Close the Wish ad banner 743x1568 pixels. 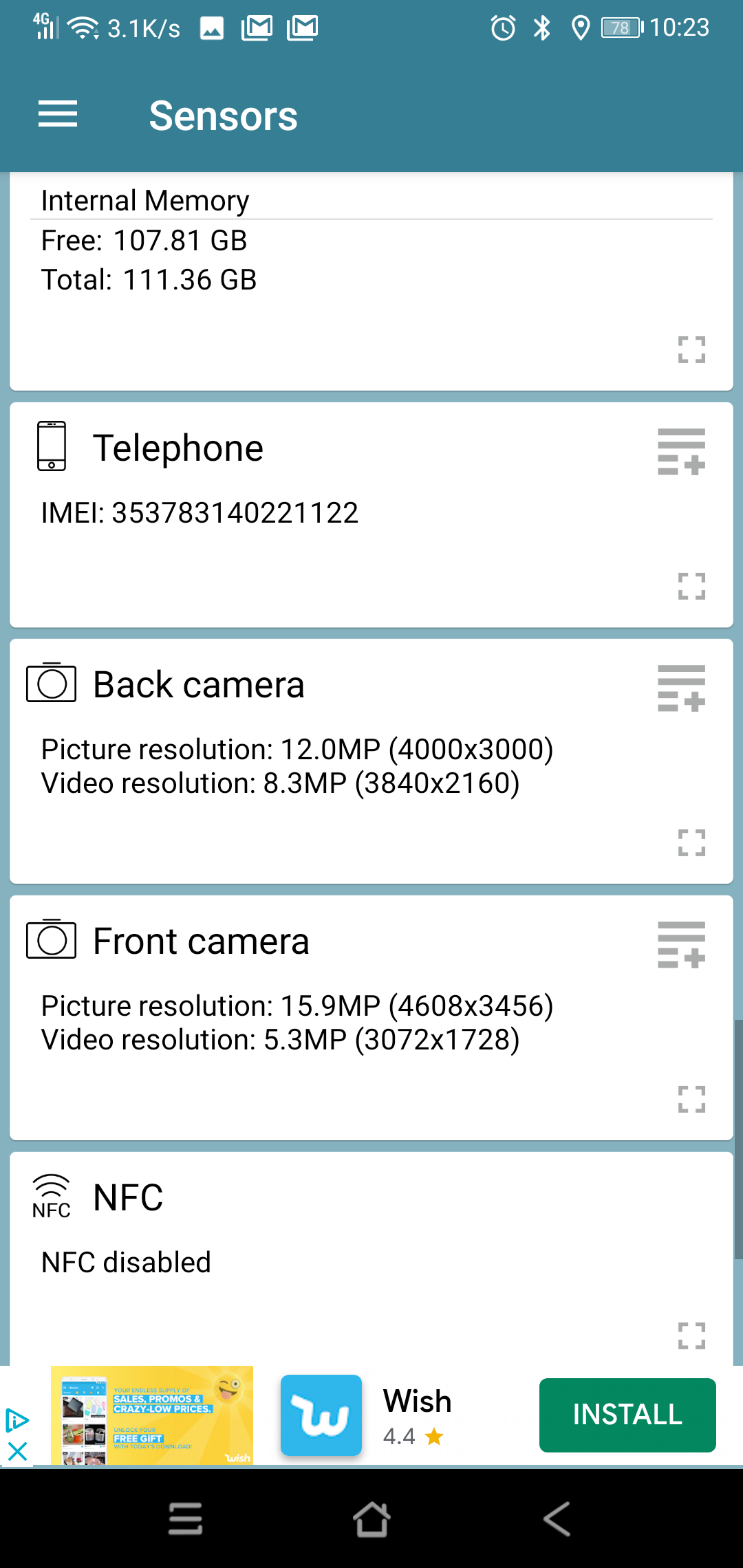[17, 1451]
